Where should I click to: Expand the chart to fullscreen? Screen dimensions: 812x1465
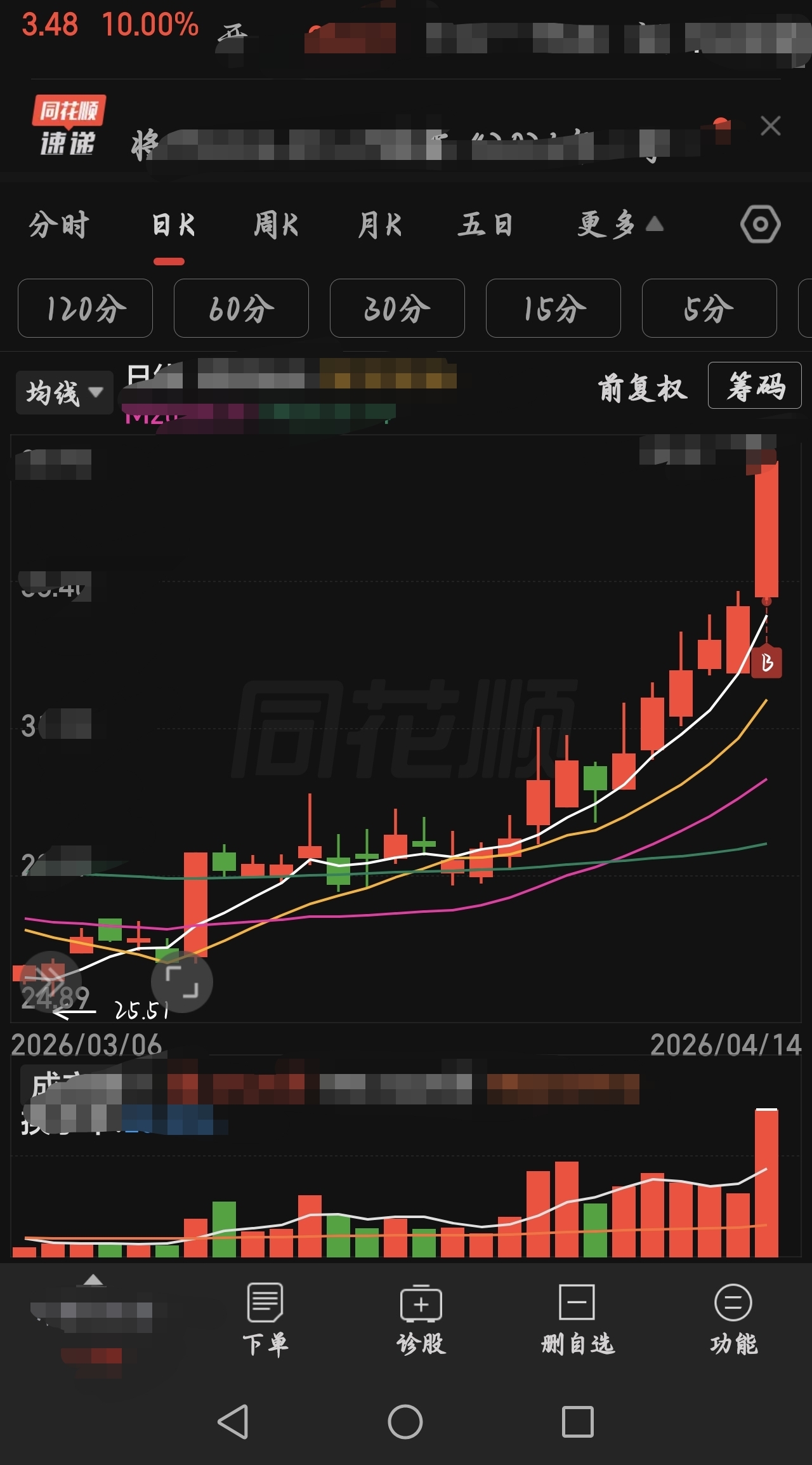point(182,981)
